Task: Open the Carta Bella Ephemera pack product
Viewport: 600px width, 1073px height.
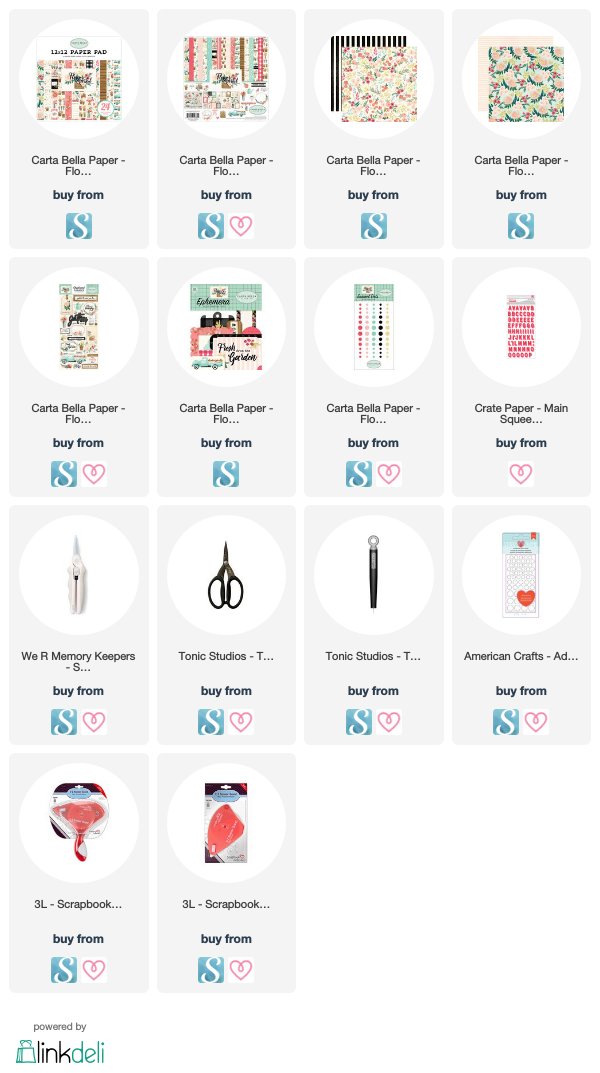Action: point(226,327)
